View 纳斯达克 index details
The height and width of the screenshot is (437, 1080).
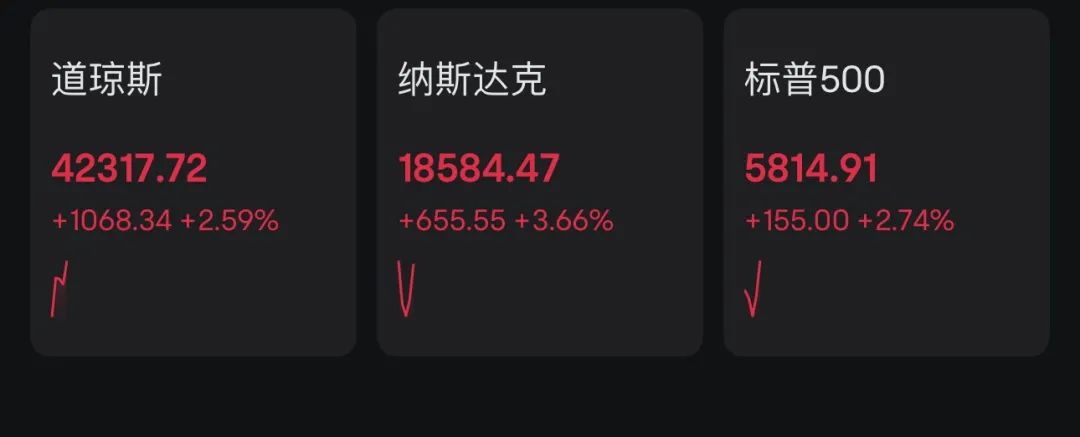[x=539, y=182]
